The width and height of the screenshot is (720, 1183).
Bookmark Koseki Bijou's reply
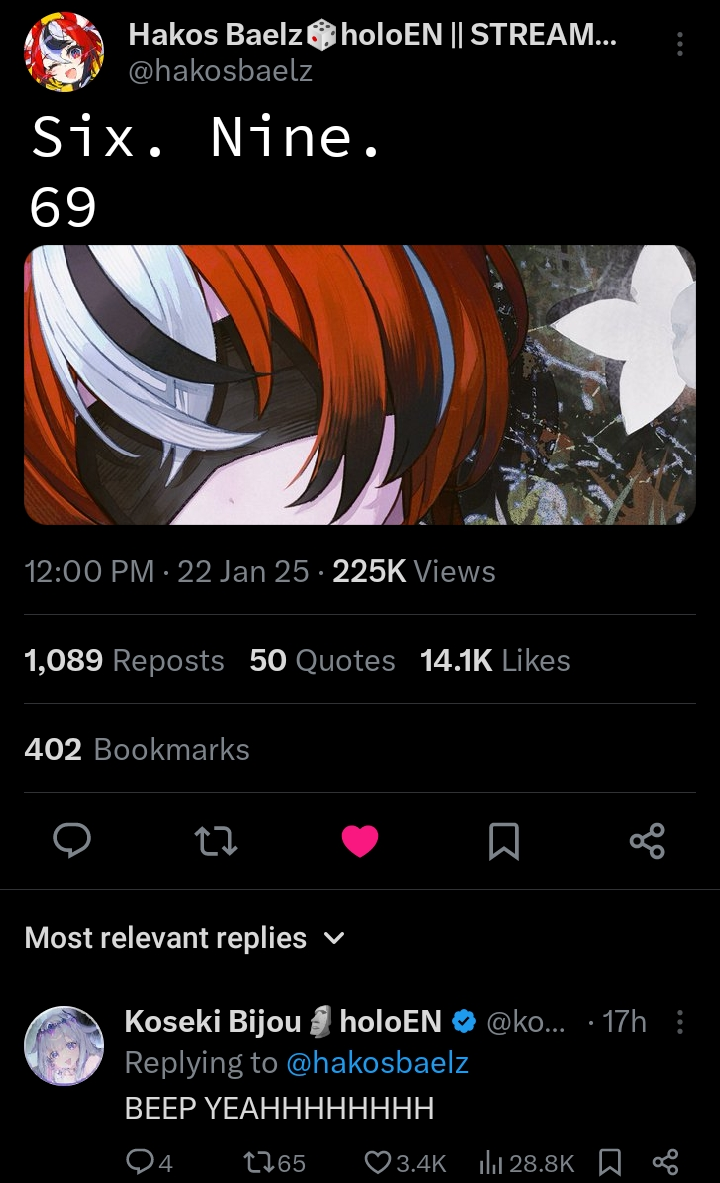tap(609, 1162)
